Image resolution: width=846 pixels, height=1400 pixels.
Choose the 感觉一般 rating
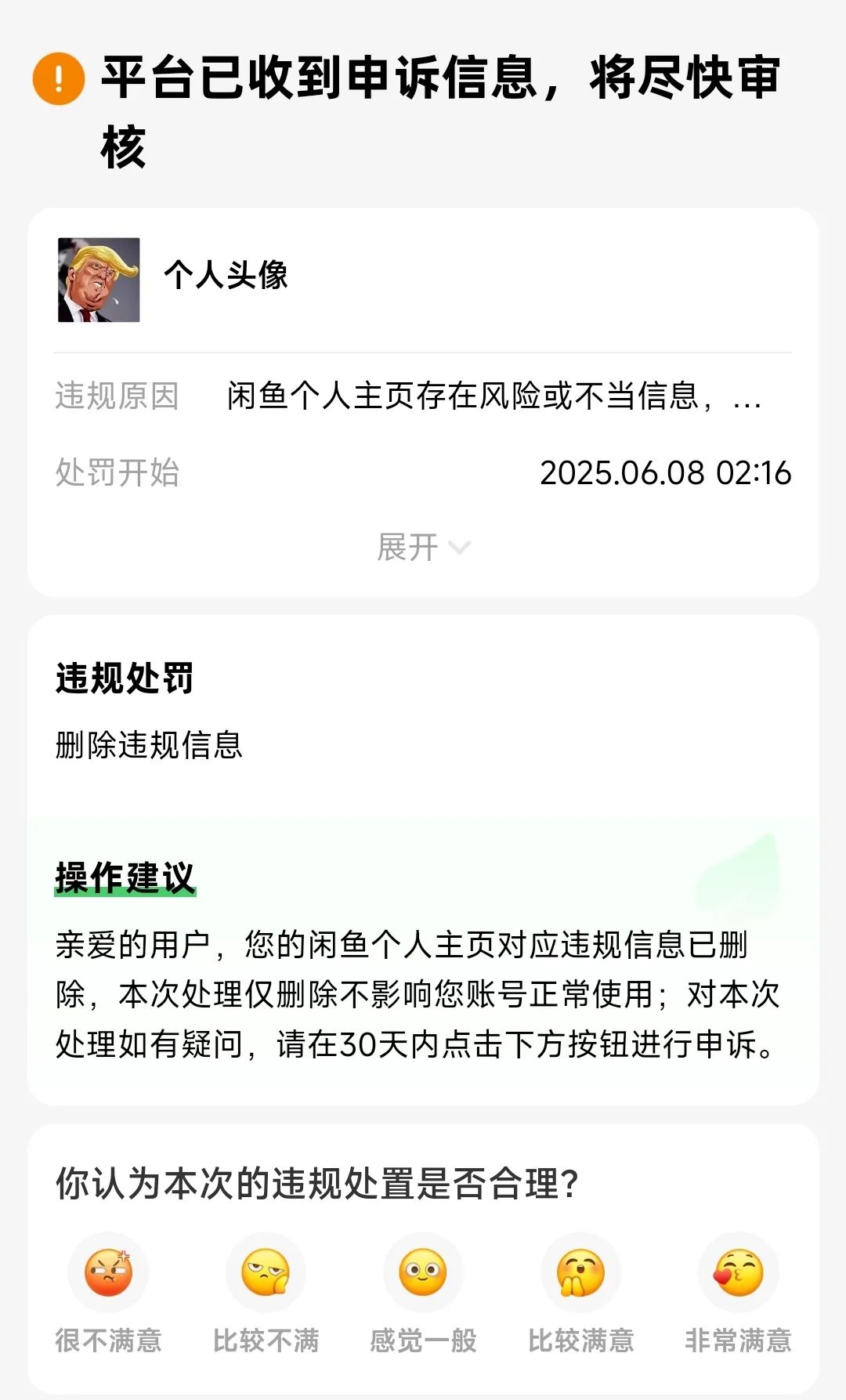coord(423,1272)
